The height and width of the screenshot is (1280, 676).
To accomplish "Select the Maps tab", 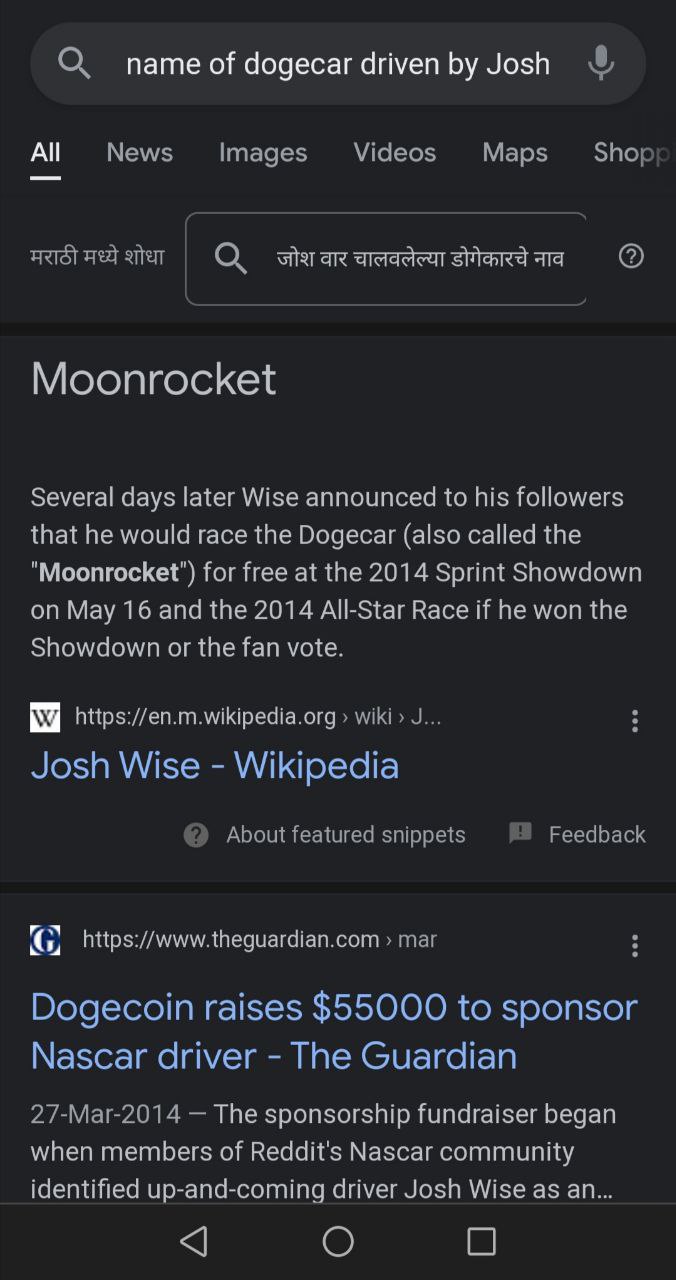I will [515, 152].
